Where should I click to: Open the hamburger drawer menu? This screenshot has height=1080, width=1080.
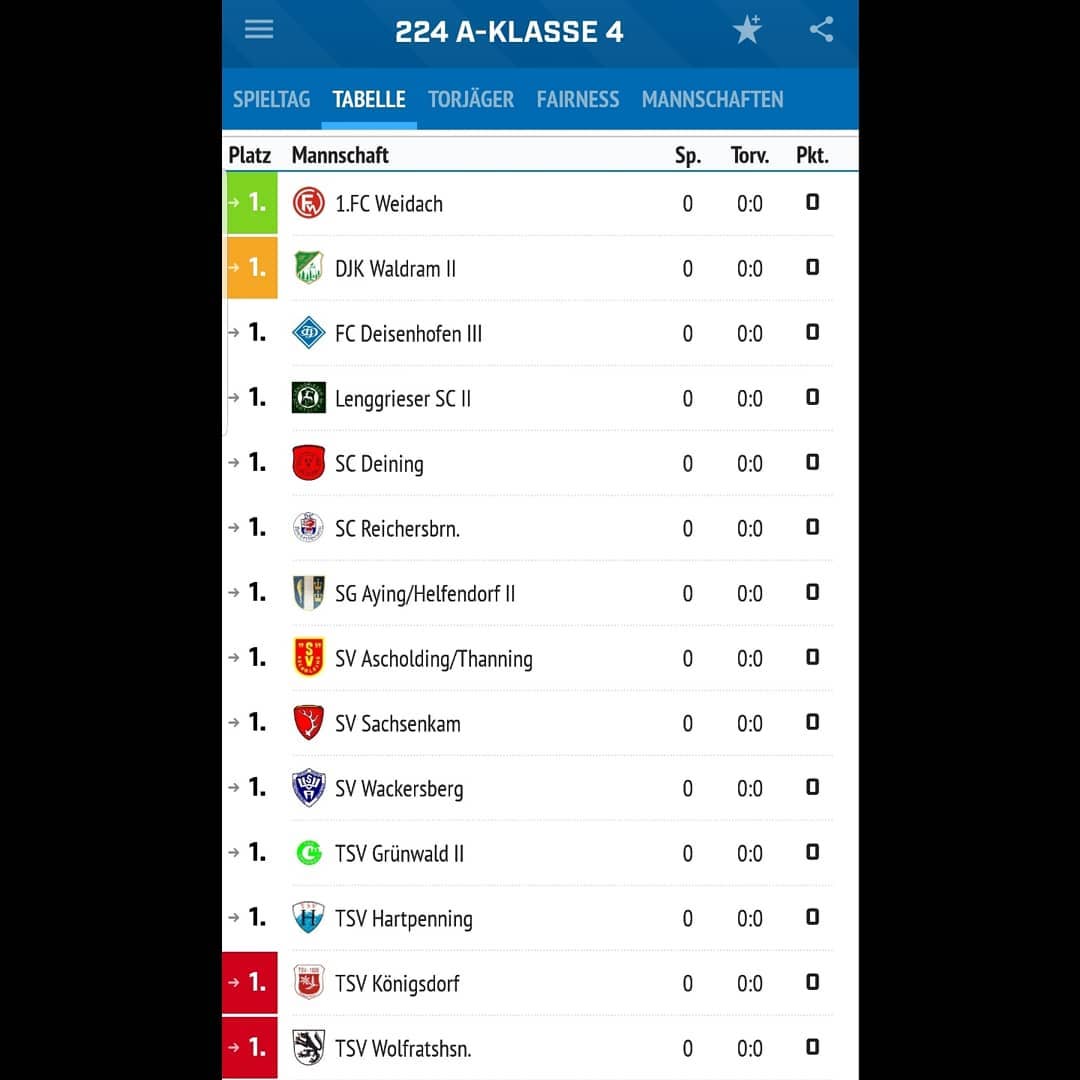(259, 29)
